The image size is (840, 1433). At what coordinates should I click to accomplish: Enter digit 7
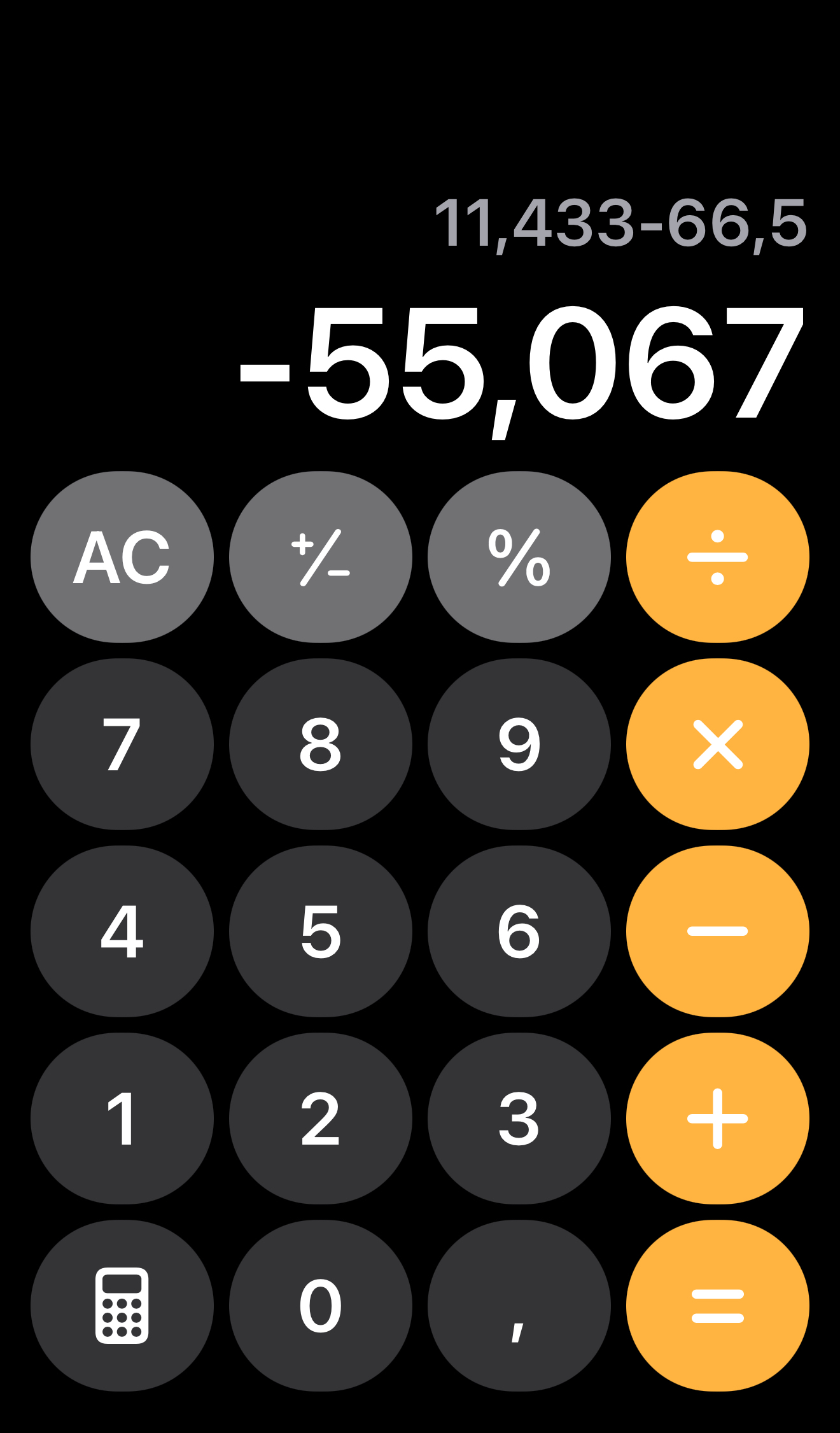click(x=122, y=744)
